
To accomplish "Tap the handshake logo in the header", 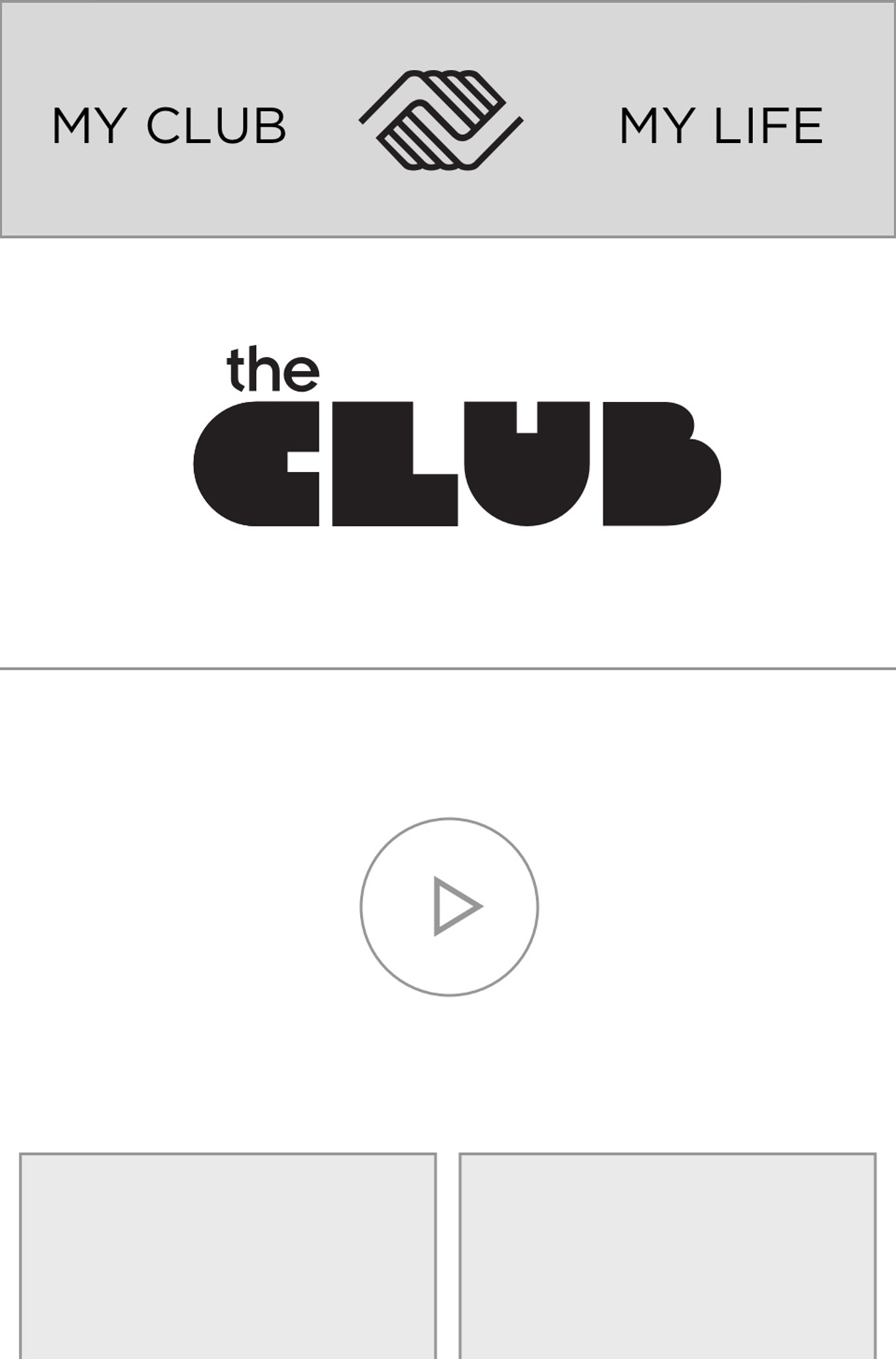I will coord(441,120).
